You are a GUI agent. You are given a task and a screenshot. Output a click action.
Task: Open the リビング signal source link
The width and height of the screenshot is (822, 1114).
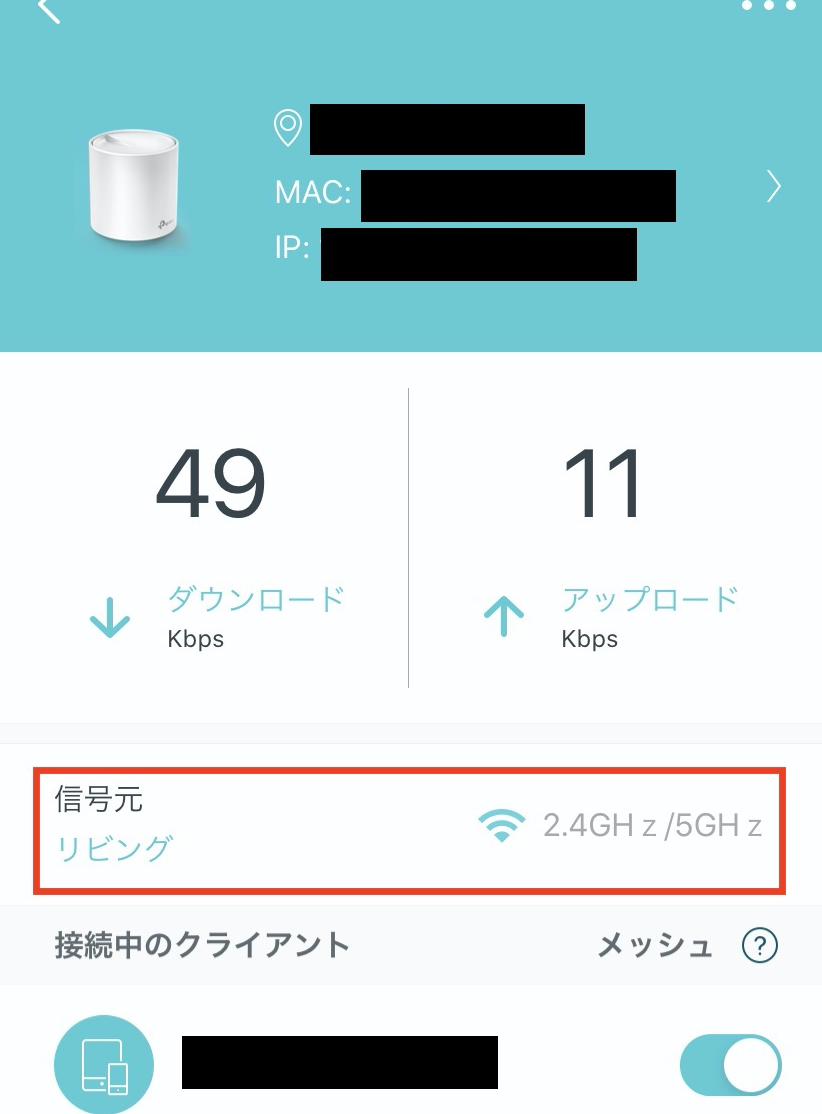(x=113, y=849)
